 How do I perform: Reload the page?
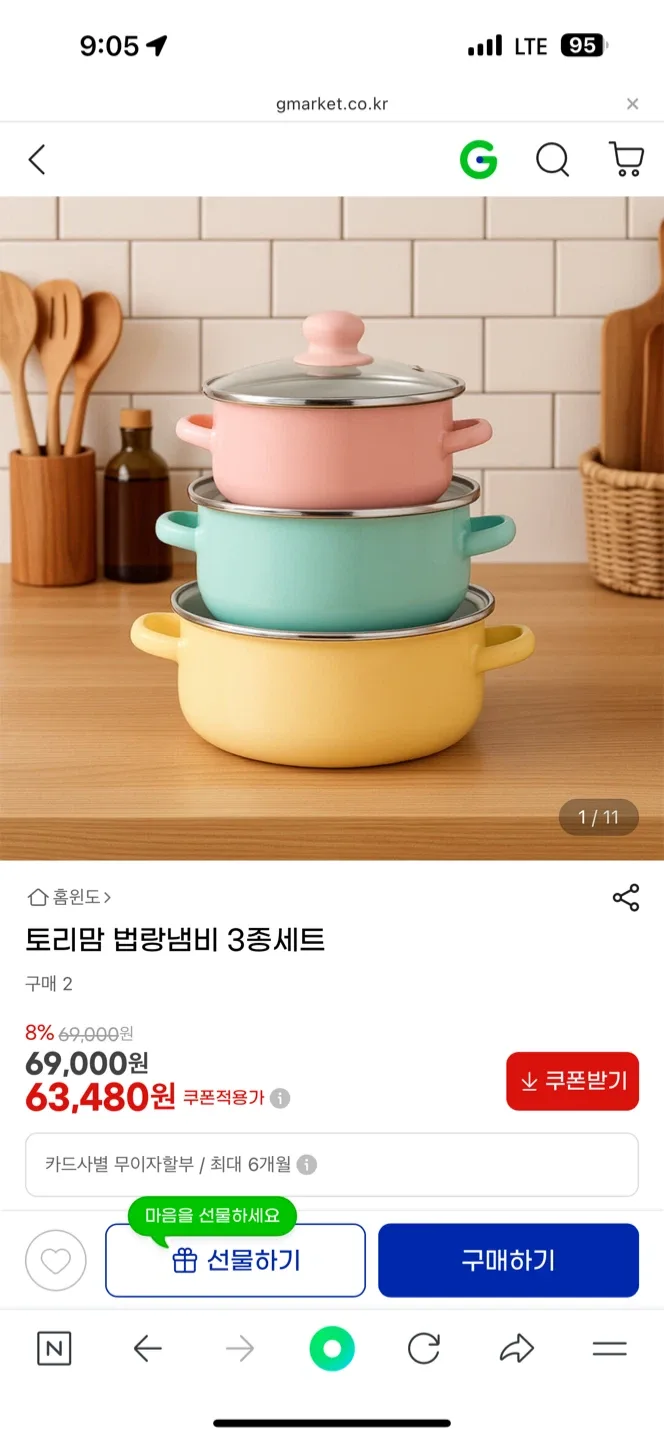pyautogui.click(x=424, y=1349)
